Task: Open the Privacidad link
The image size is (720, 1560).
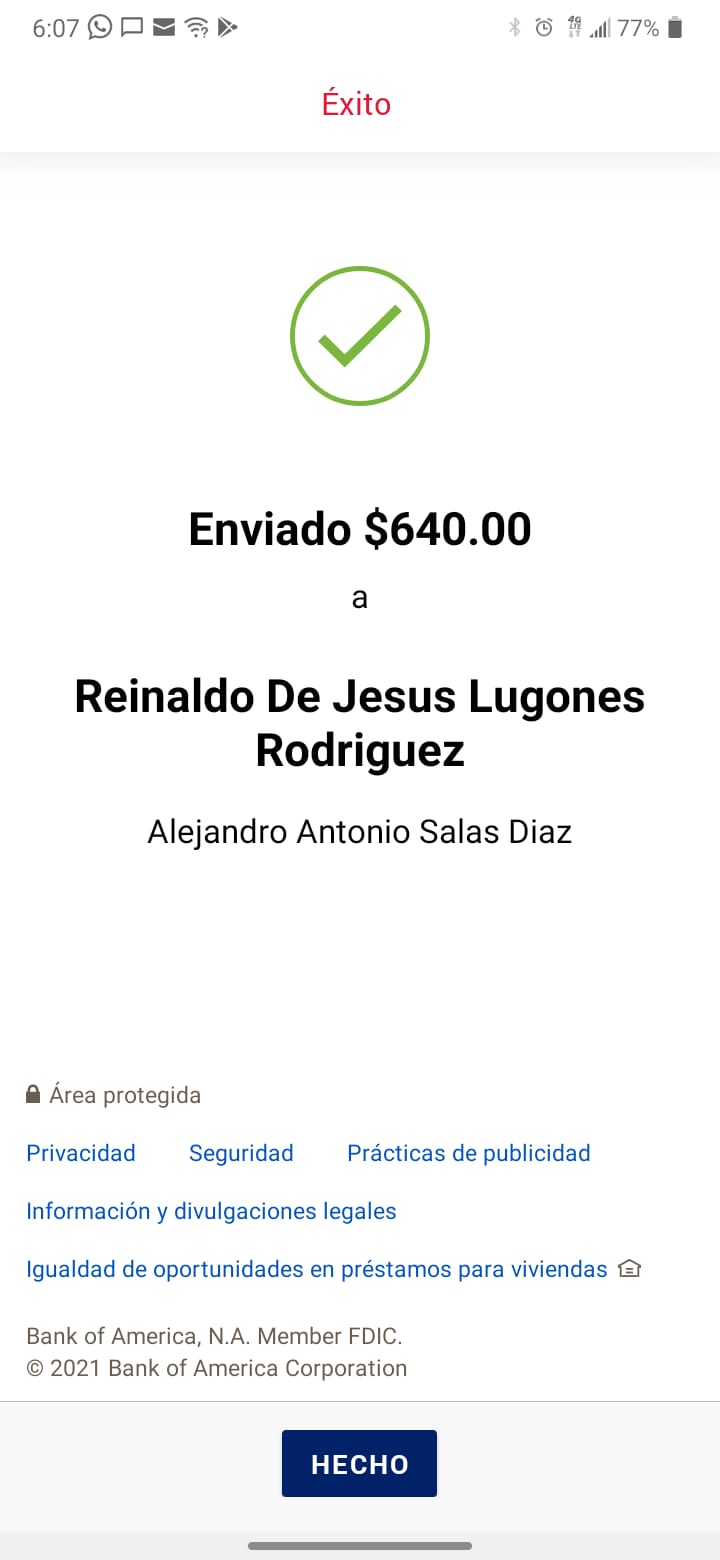Action: pos(81,1153)
